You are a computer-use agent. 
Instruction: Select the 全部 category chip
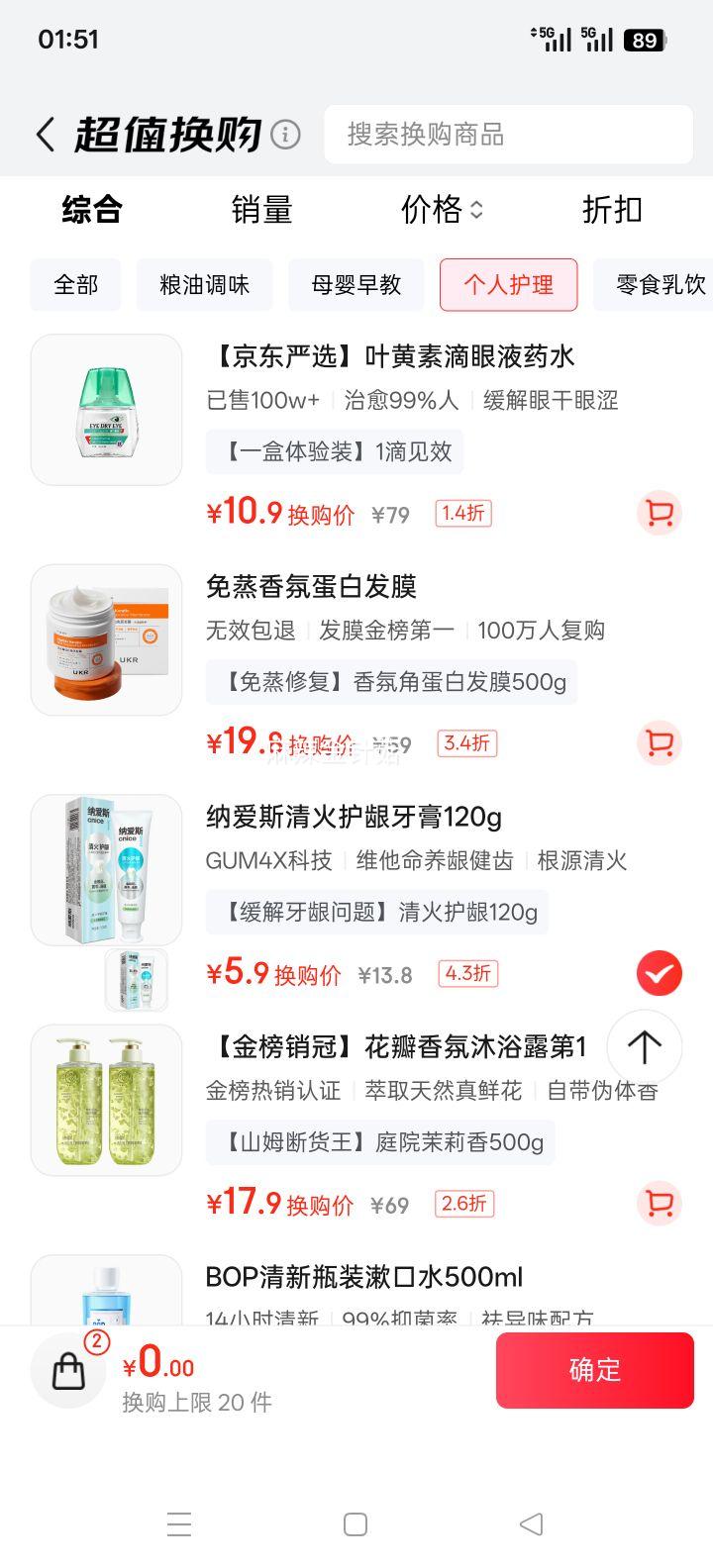pos(76,285)
